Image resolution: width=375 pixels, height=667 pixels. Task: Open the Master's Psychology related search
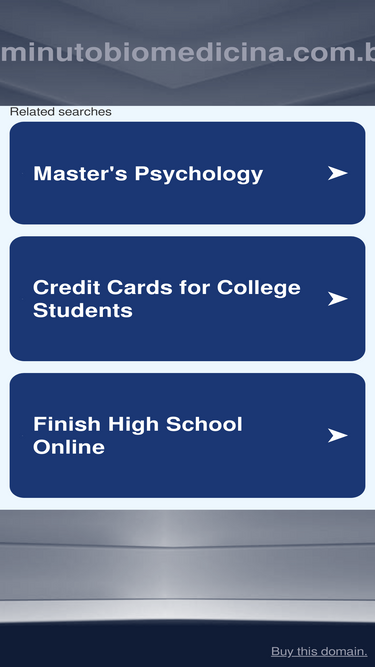point(187,173)
